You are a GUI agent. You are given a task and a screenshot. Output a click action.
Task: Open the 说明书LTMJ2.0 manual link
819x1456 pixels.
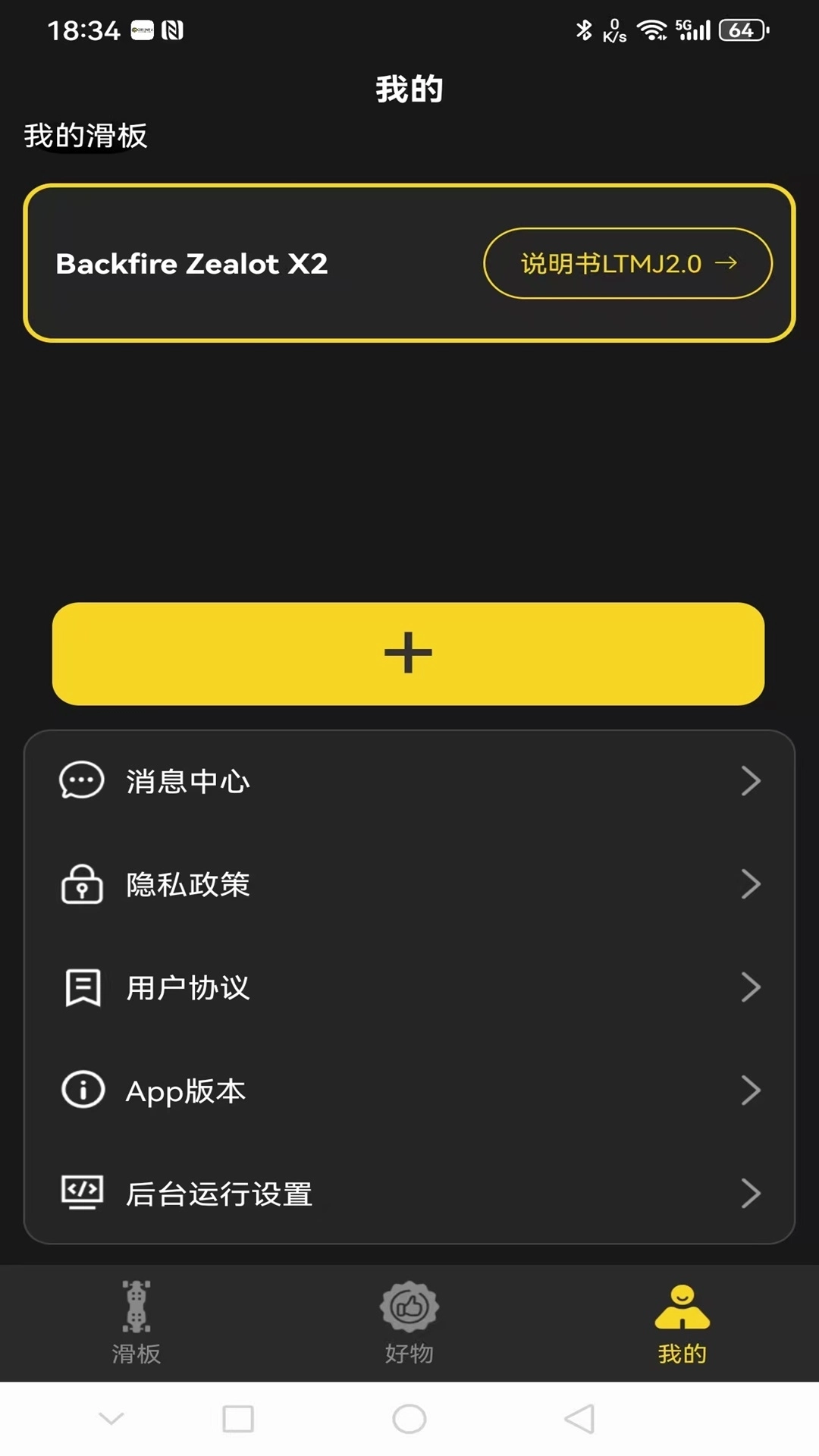coord(627,263)
